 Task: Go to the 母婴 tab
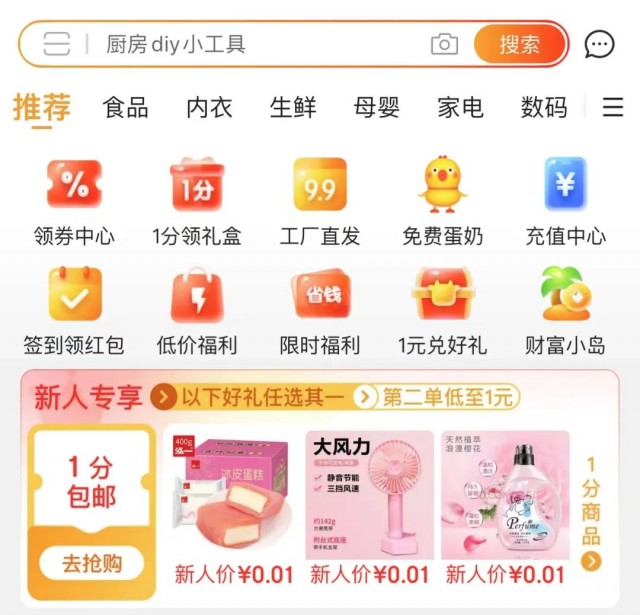pos(377,108)
